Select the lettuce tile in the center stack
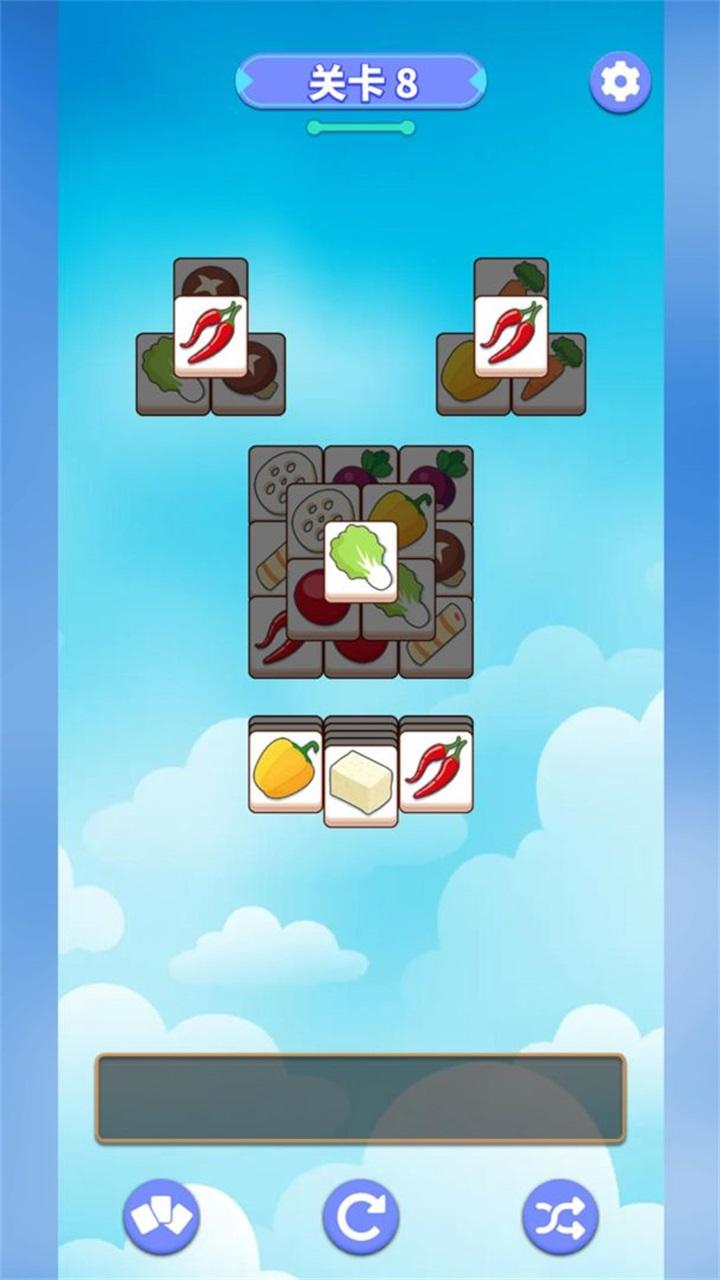The height and width of the screenshot is (1280, 720). click(x=362, y=560)
